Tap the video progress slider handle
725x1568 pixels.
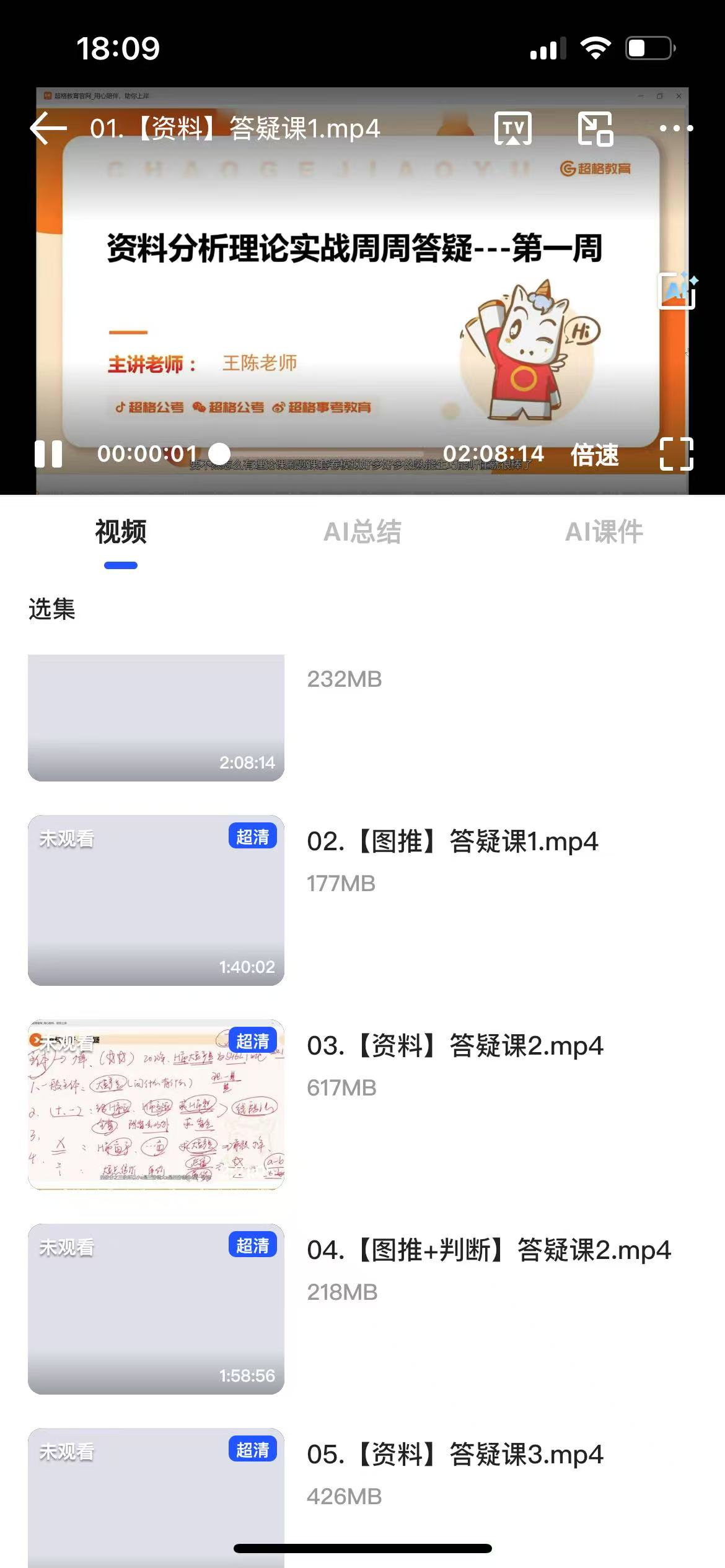tap(219, 454)
